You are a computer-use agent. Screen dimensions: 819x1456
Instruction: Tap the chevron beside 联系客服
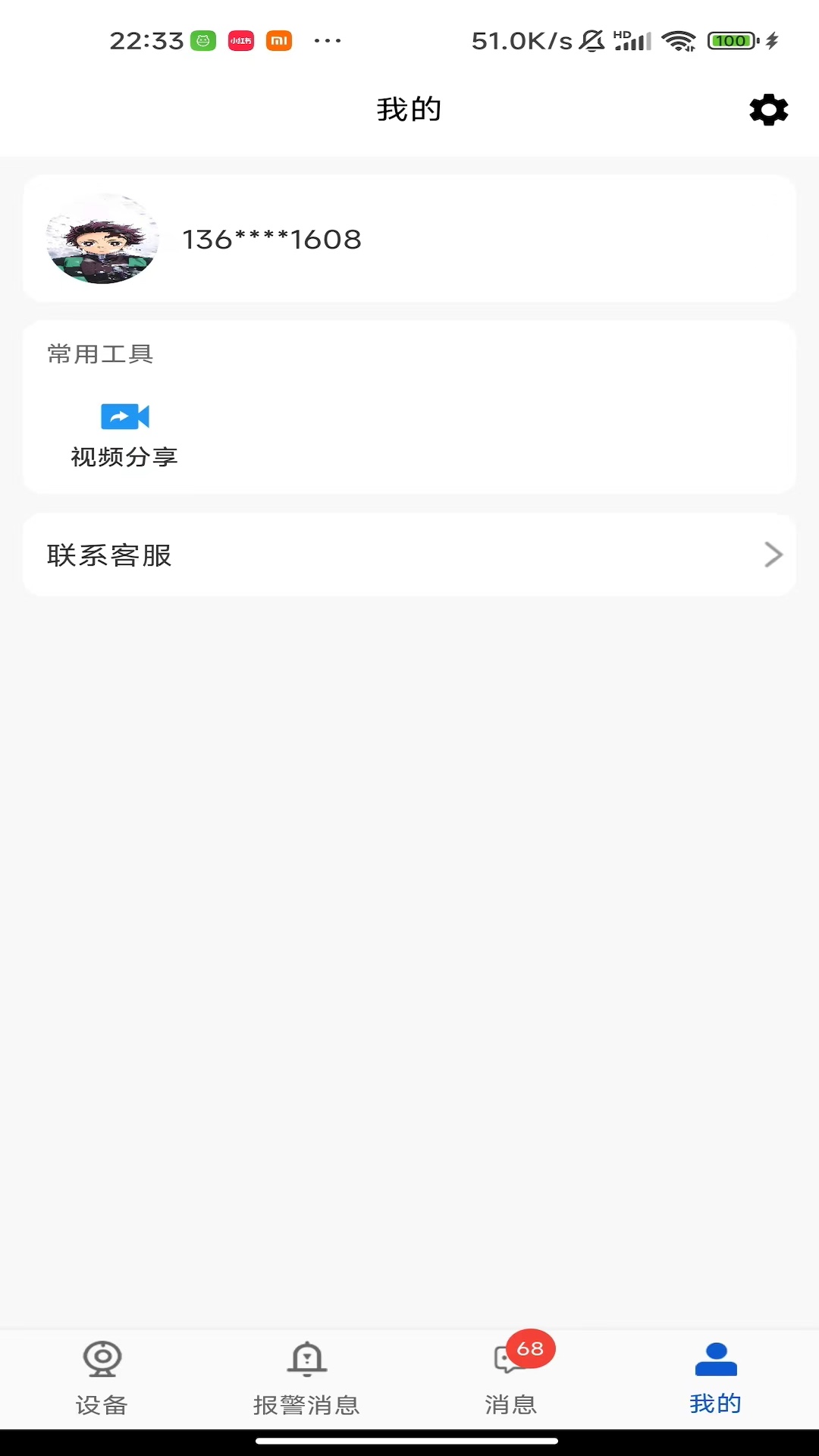(x=773, y=554)
